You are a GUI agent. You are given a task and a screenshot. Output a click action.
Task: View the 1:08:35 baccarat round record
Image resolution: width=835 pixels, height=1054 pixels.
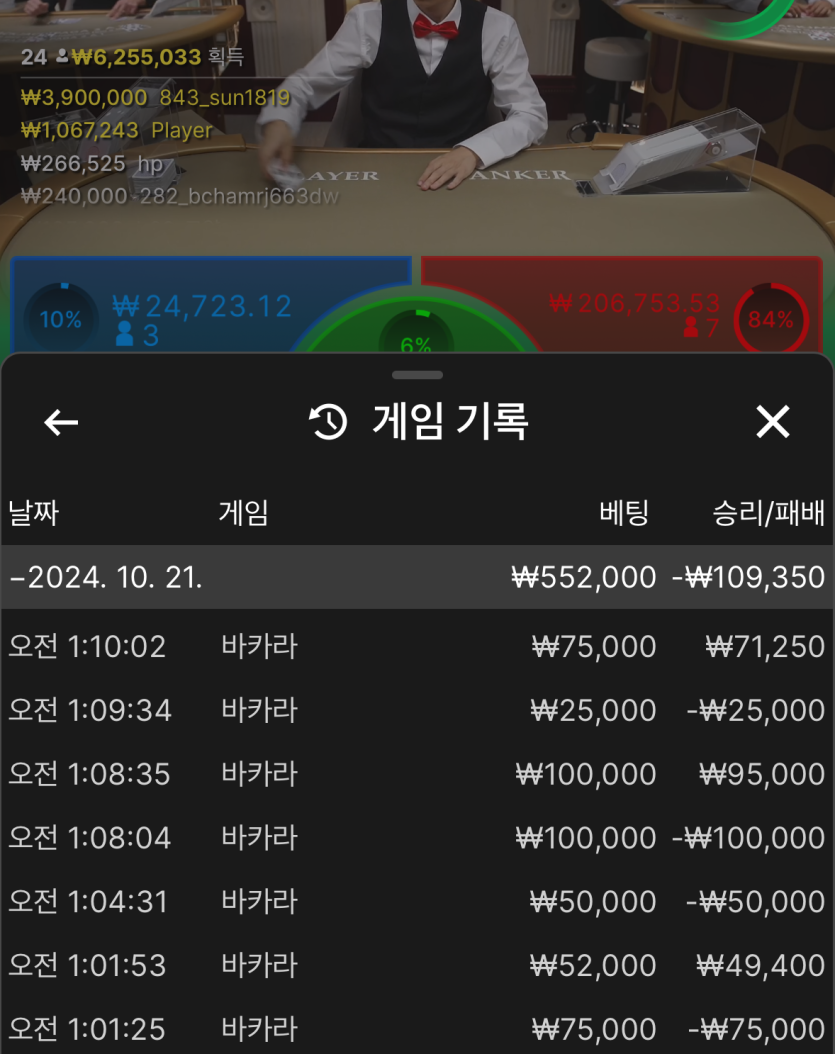tap(417, 774)
